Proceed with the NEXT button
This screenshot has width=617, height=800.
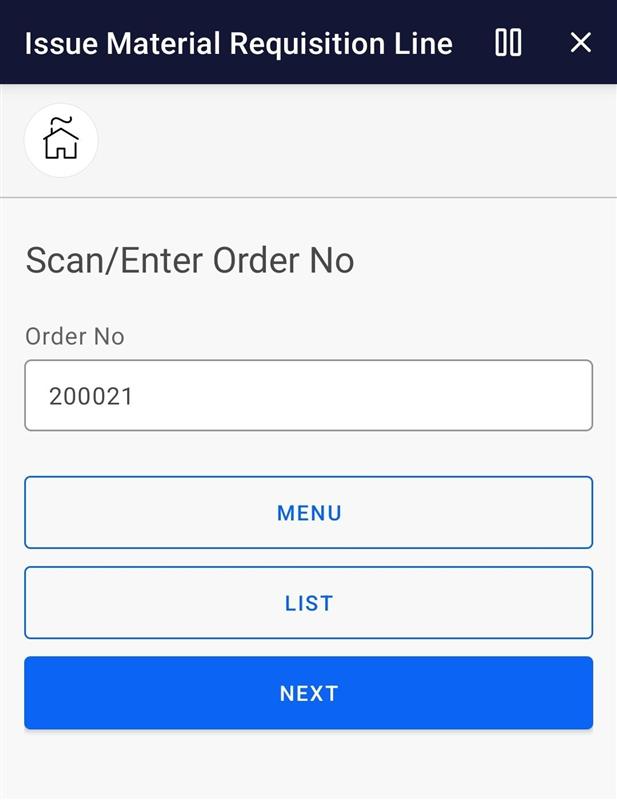[x=308, y=693]
